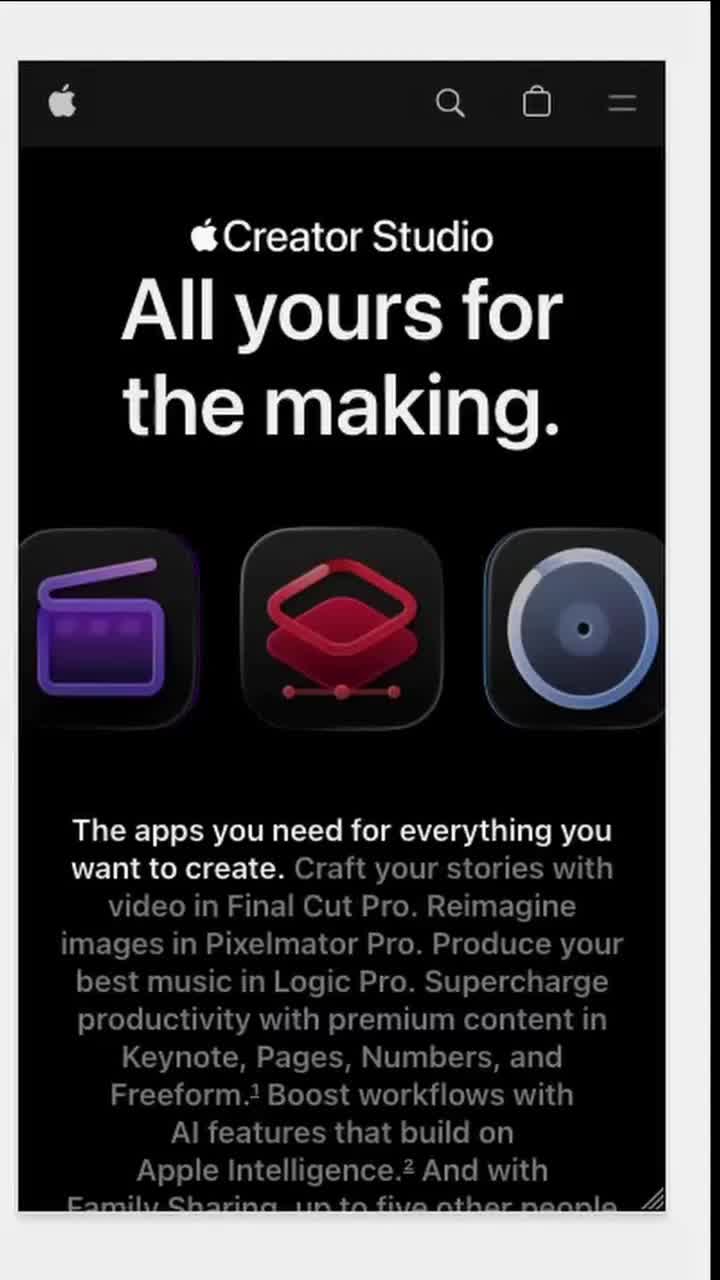720x1280 pixels.
Task: Follow footnote 2 after Apple Intelligence
Action: (408, 1165)
